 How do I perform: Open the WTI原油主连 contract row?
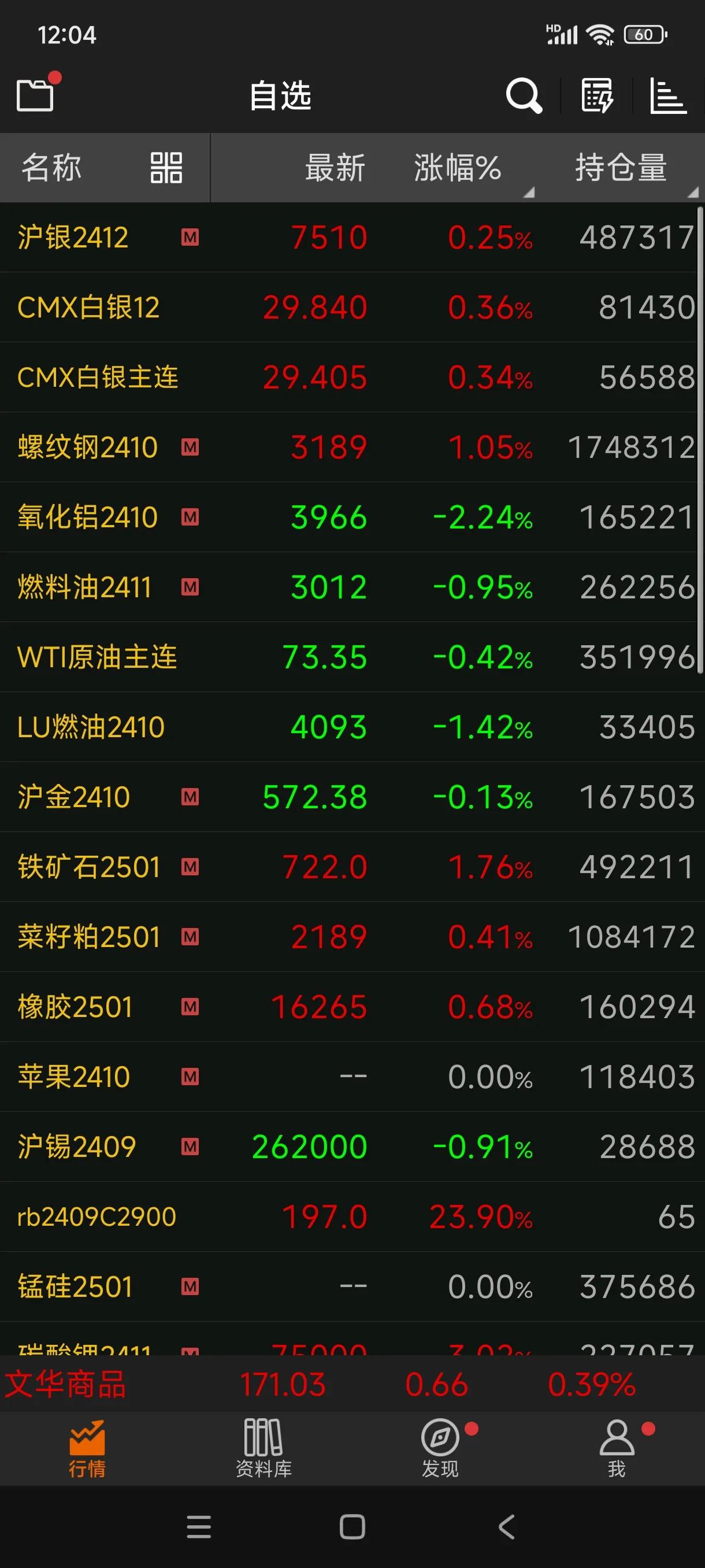[x=97, y=657]
